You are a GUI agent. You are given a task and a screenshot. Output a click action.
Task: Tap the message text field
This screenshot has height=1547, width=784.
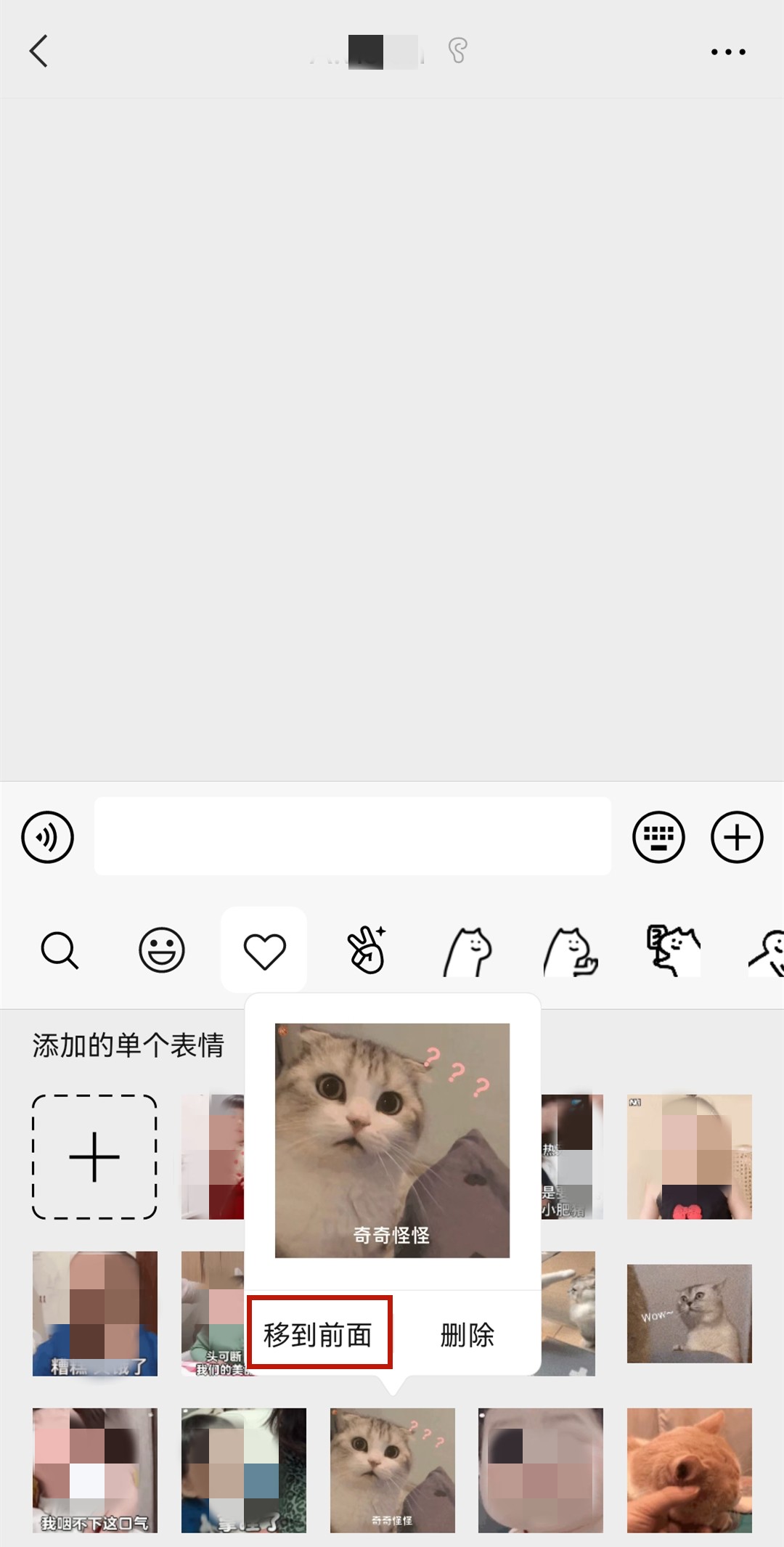[352, 836]
